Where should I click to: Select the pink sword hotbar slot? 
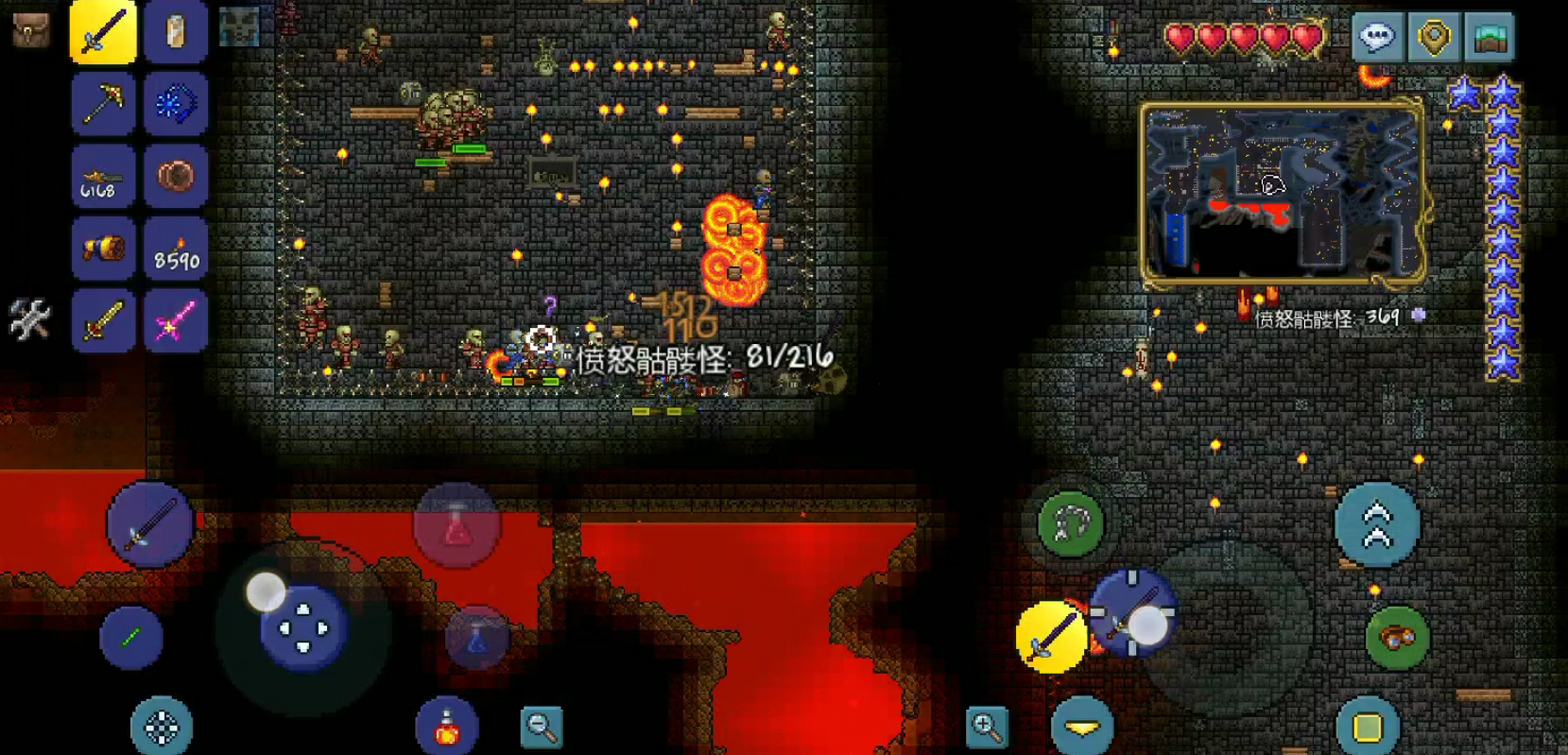point(176,321)
